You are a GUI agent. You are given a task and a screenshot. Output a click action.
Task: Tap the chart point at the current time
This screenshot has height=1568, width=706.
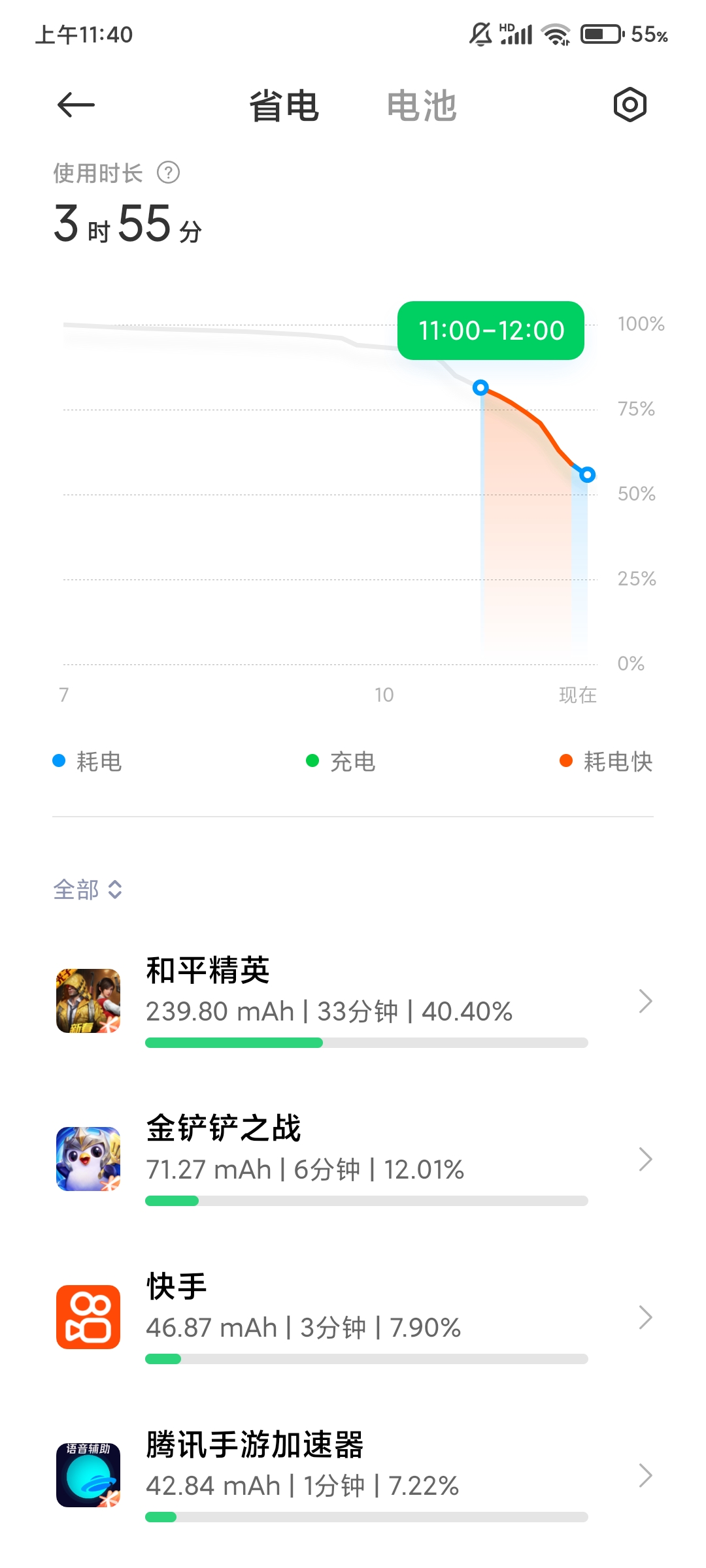point(587,474)
